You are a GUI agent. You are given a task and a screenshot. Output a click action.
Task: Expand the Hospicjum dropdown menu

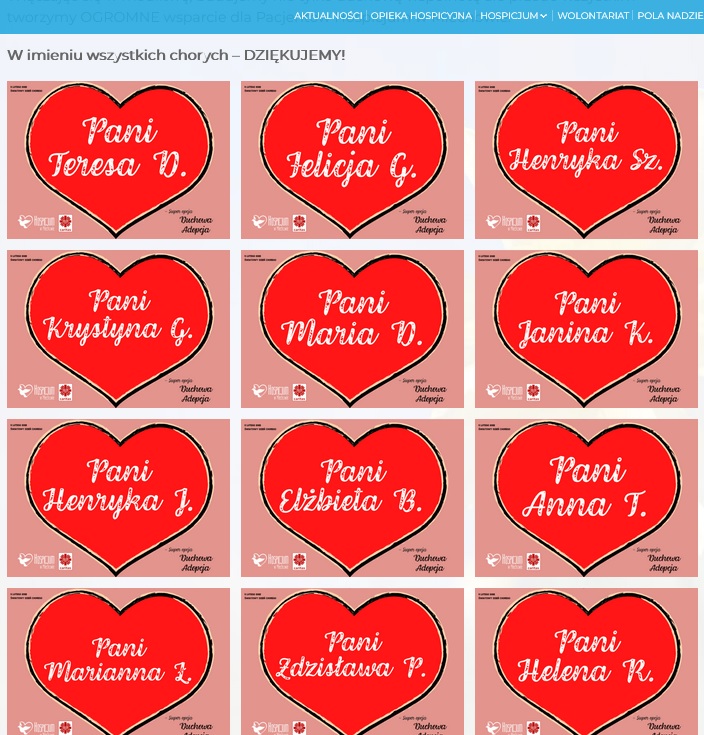(x=513, y=16)
